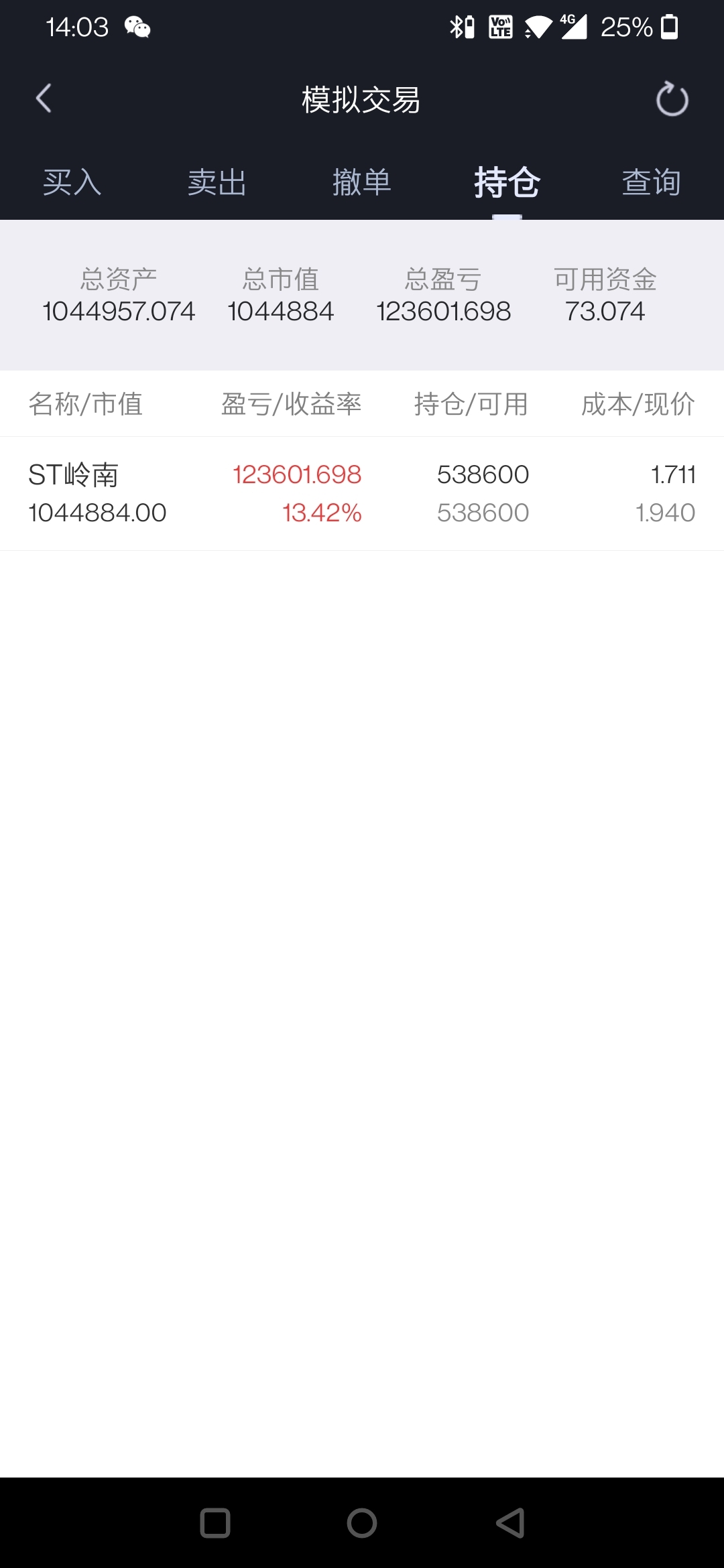
Task: Tap the system home button
Action: (362, 1522)
